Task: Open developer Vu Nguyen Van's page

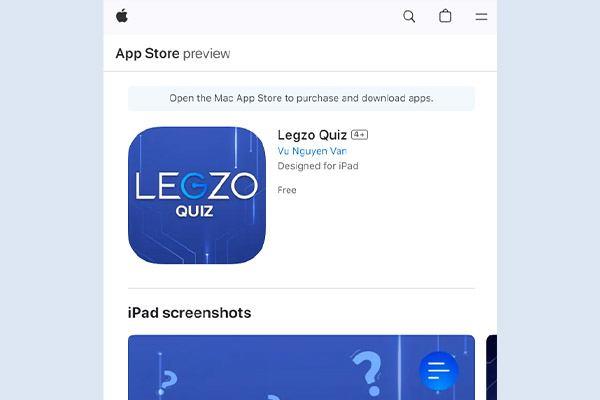Action: pos(312,150)
